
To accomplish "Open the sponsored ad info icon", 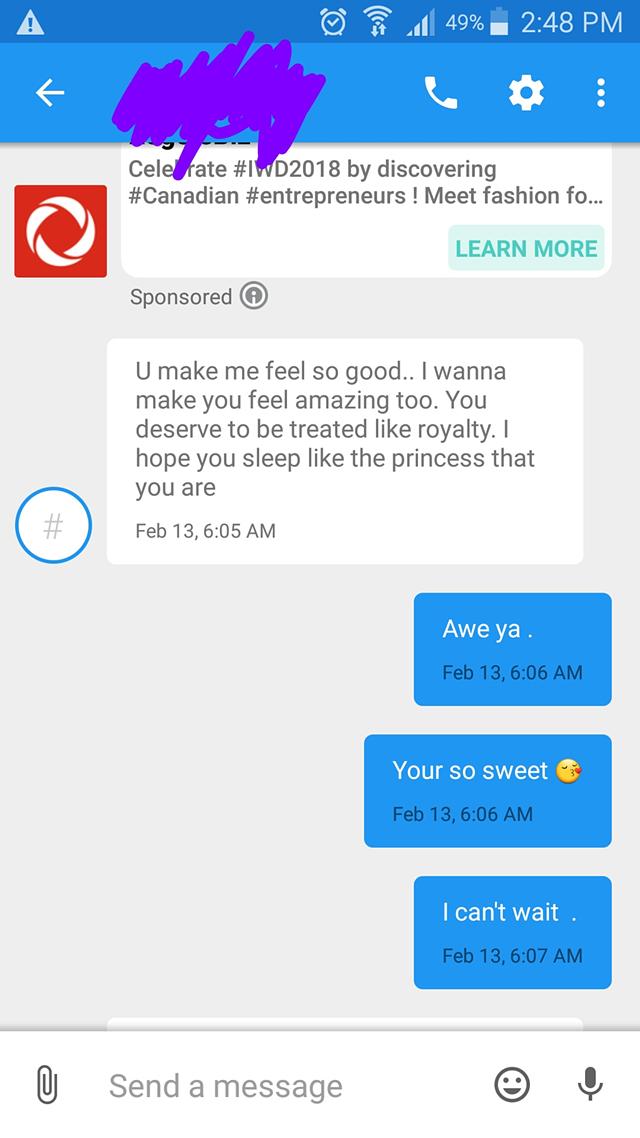I will (x=255, y=297).
